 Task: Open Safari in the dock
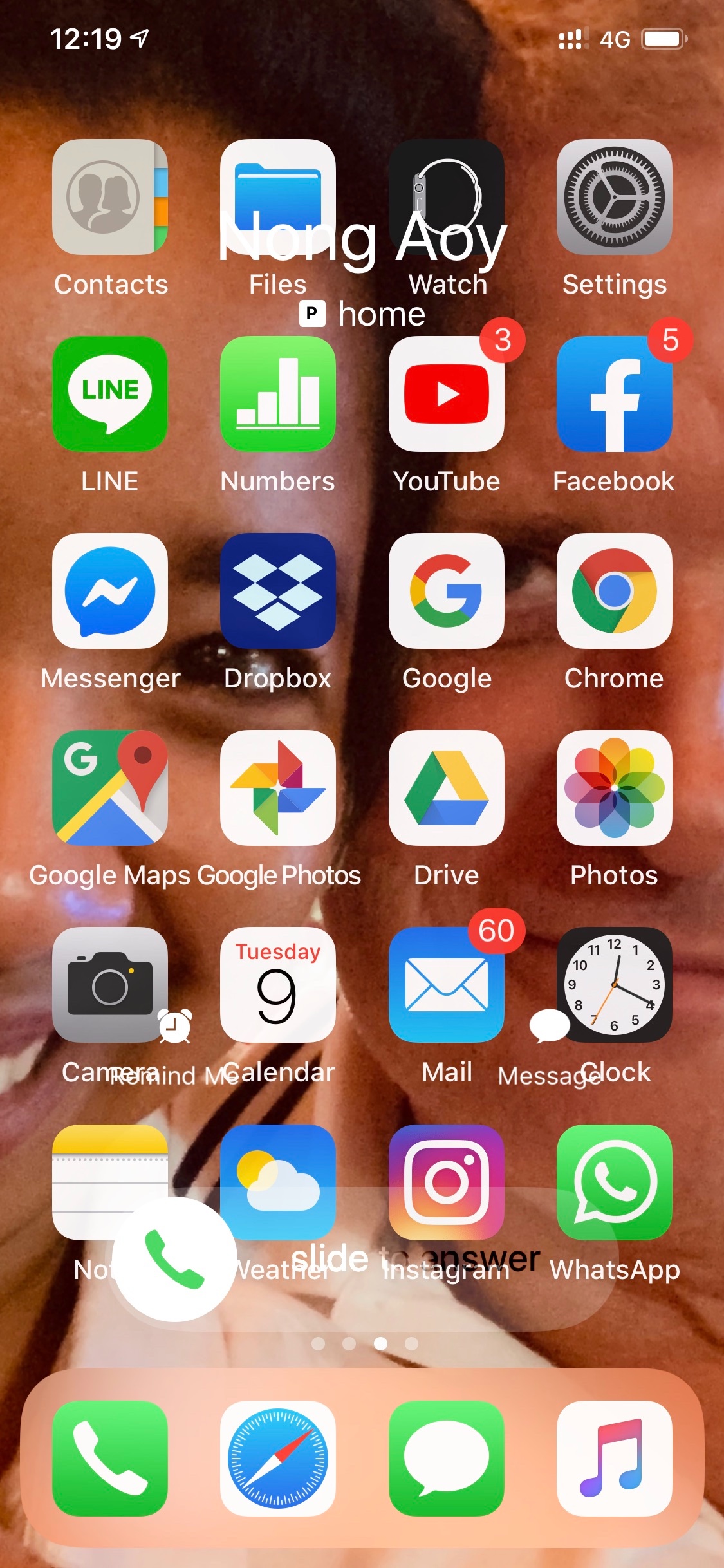pyautogui.click(x=278, y=1459)
